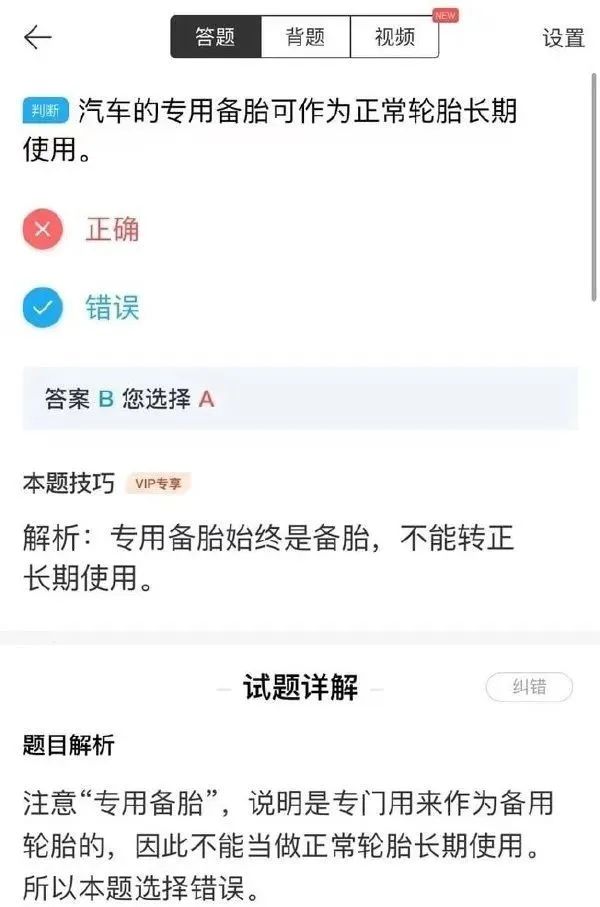Go back using the arrow icon
Image resolution: width=600 pixels, height=907 pixels.
(38, 38)
